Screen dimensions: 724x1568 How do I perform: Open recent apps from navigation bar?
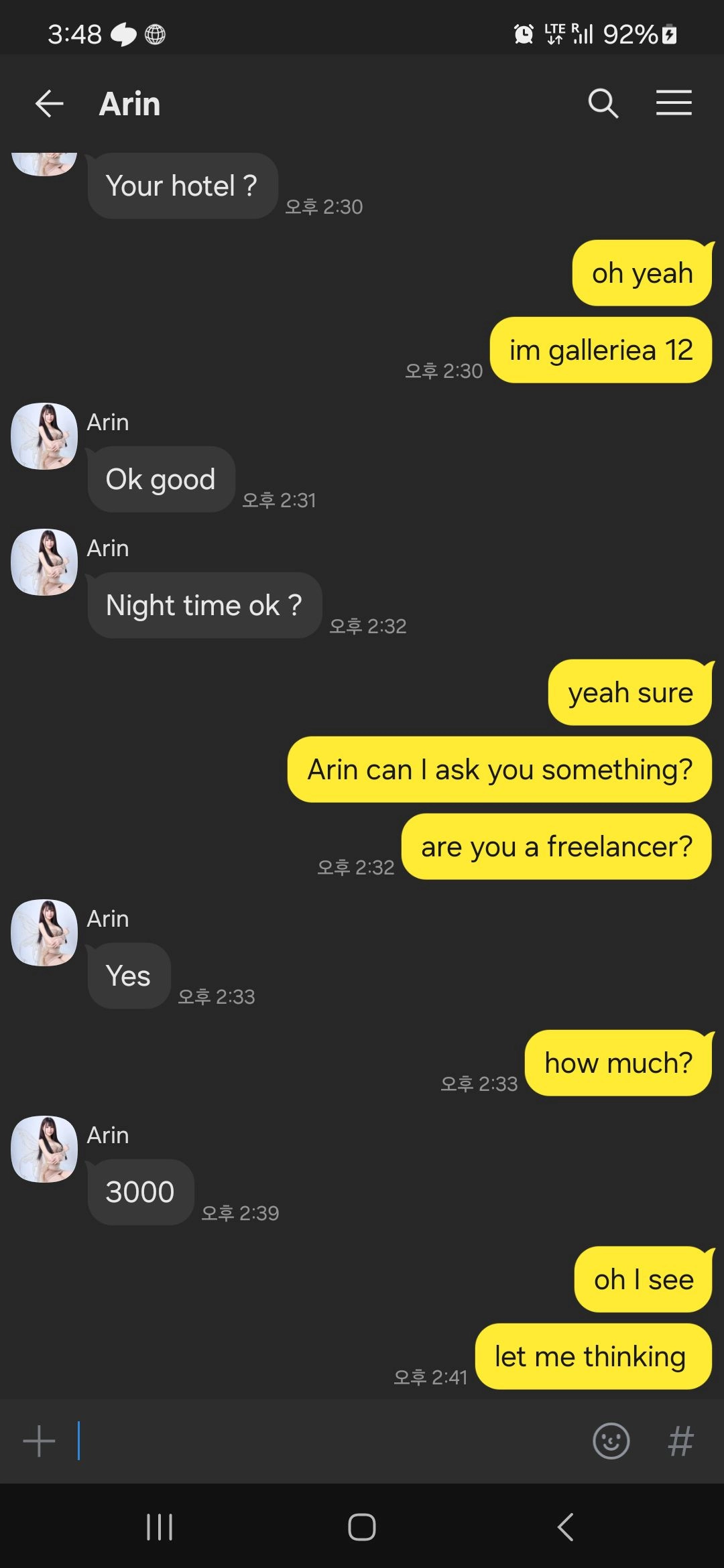click(x=160, y=1527)
